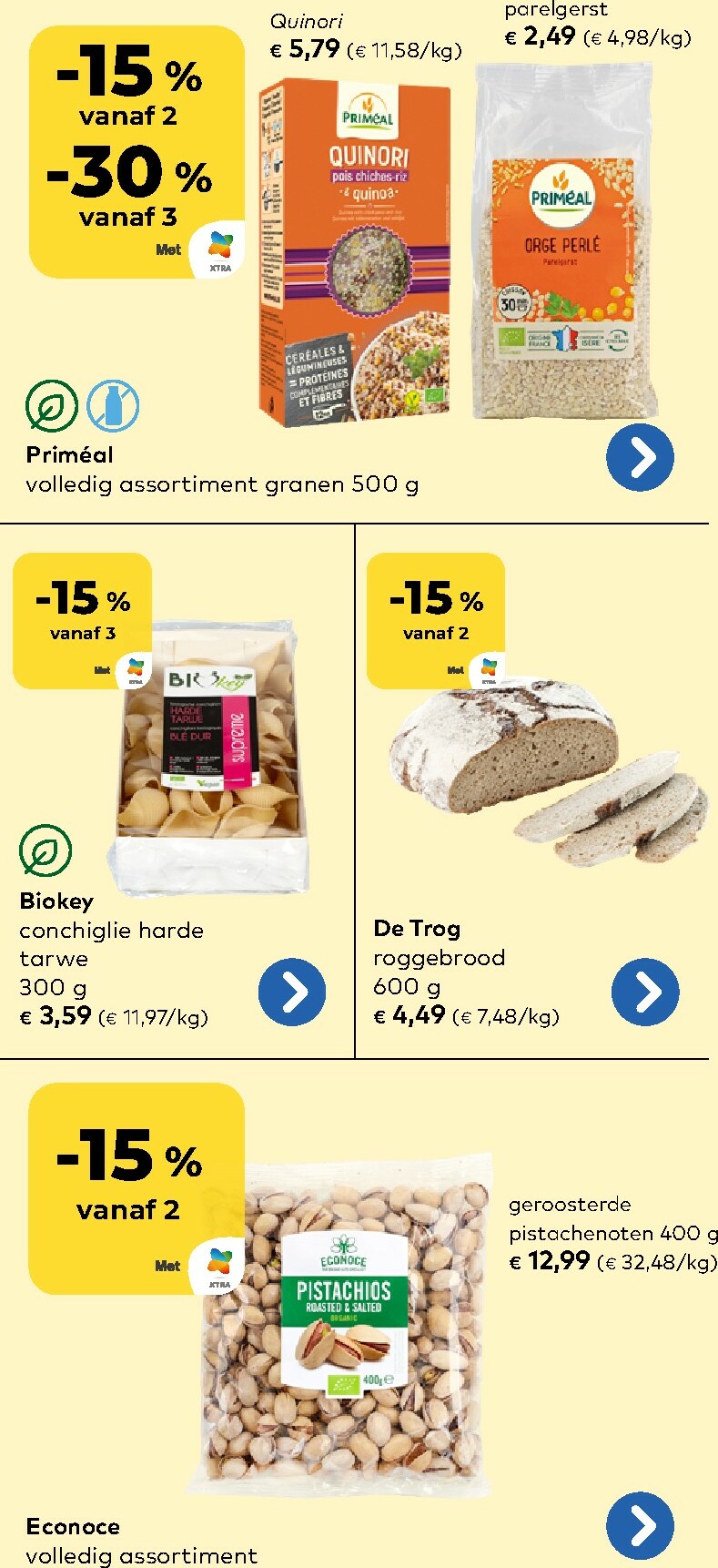Open the Priméal granen offer arrow
The width and height of the screenshot is (718, 1568).
[x=640, y=457]
